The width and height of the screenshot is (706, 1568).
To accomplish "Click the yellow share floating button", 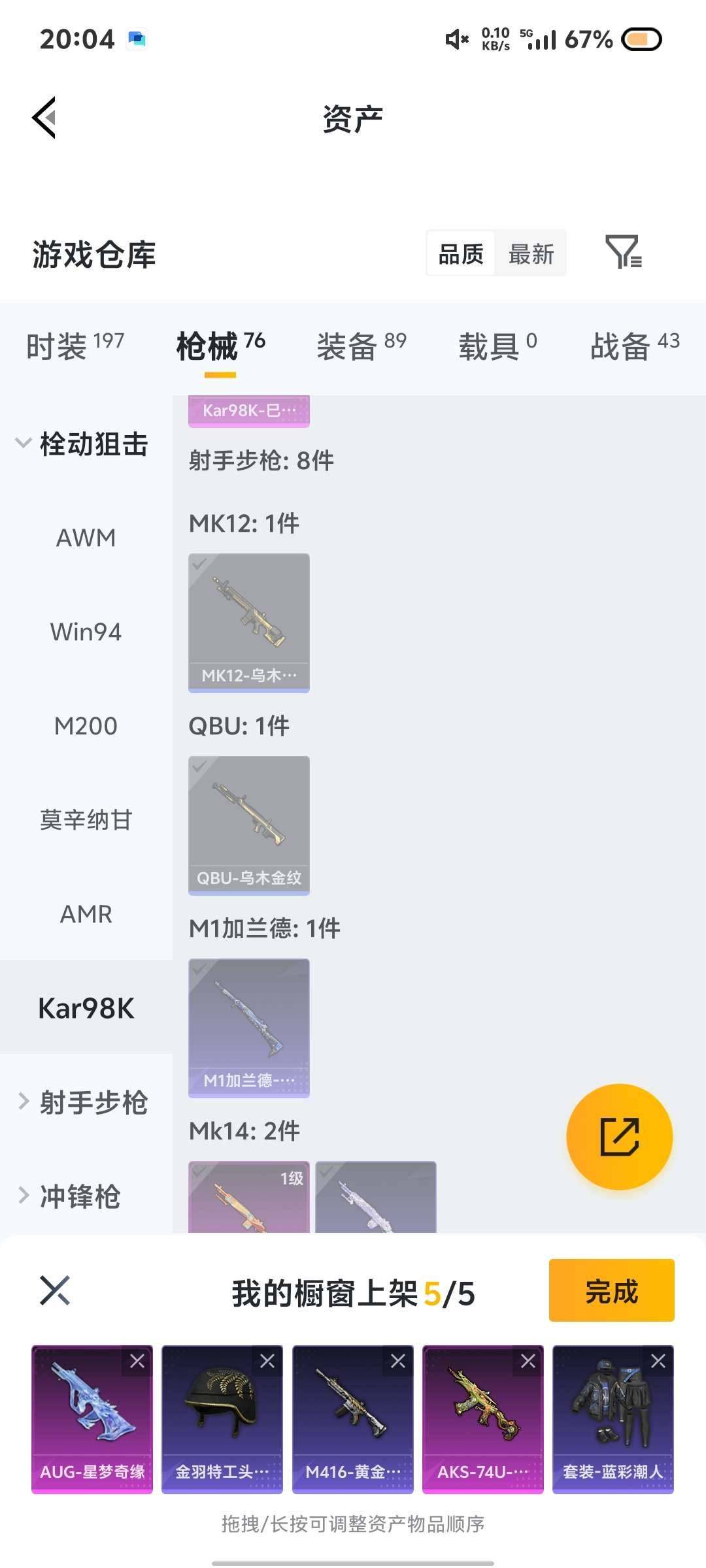I will click(620, 1137).
